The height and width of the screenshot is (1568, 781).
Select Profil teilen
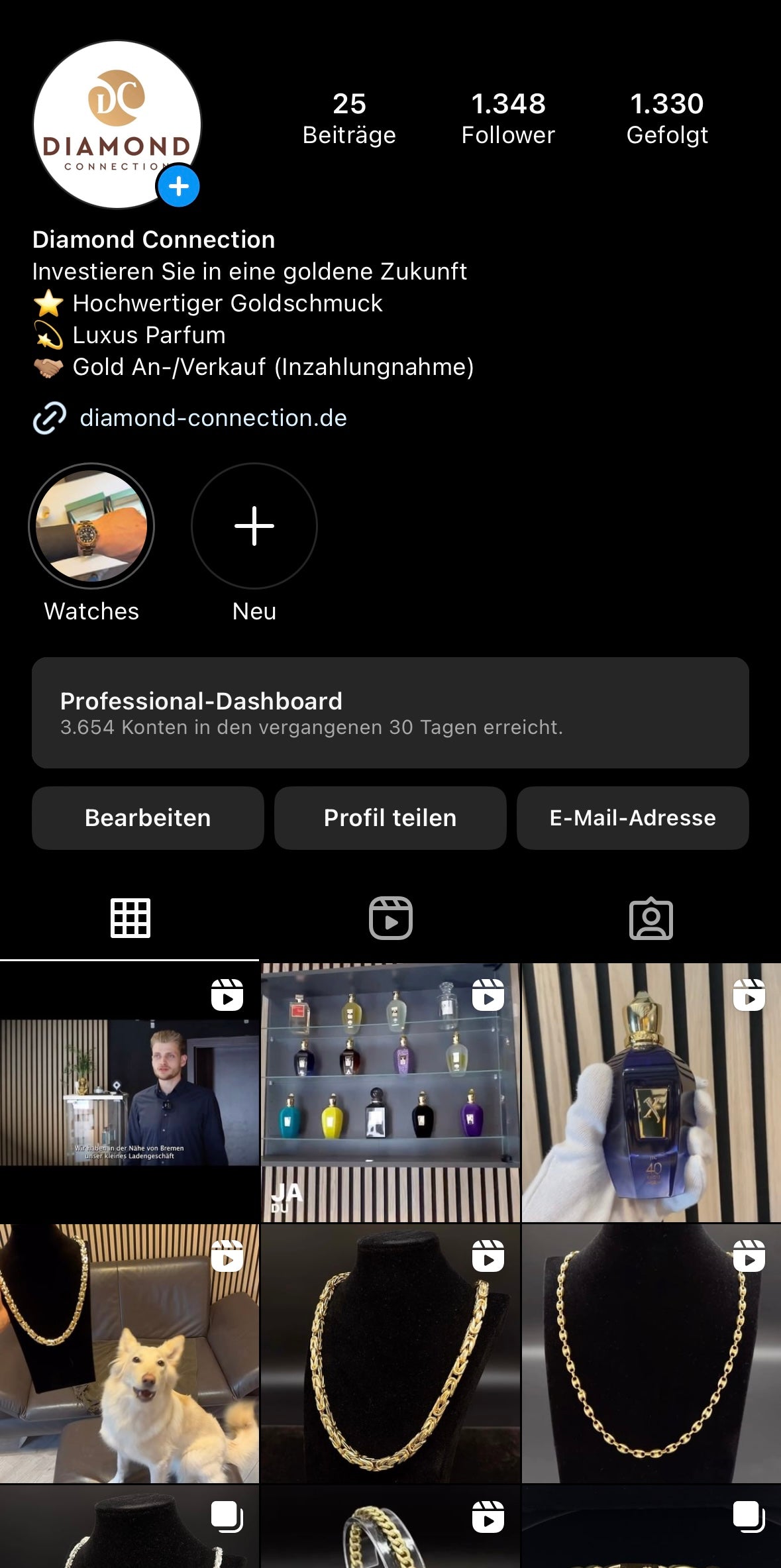390,818
